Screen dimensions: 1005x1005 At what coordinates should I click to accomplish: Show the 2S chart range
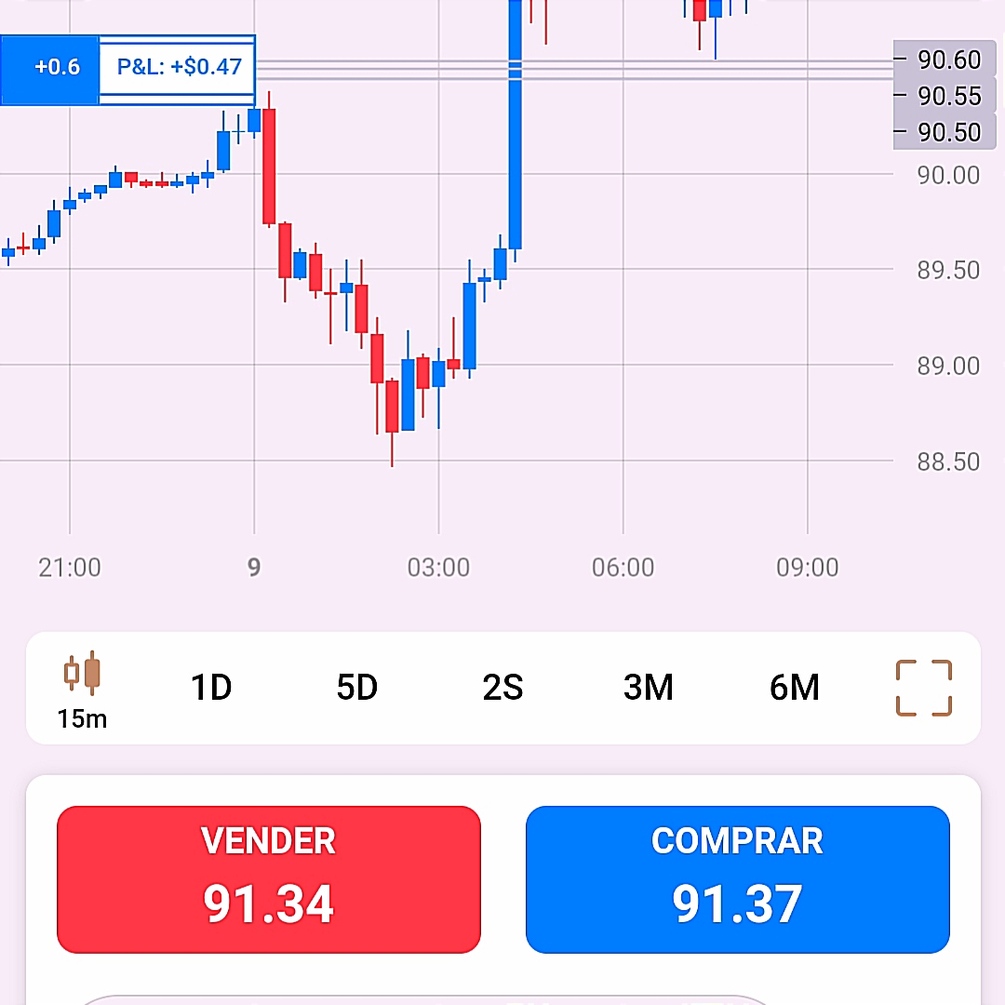pyautogui.click(x=503, y=688)
